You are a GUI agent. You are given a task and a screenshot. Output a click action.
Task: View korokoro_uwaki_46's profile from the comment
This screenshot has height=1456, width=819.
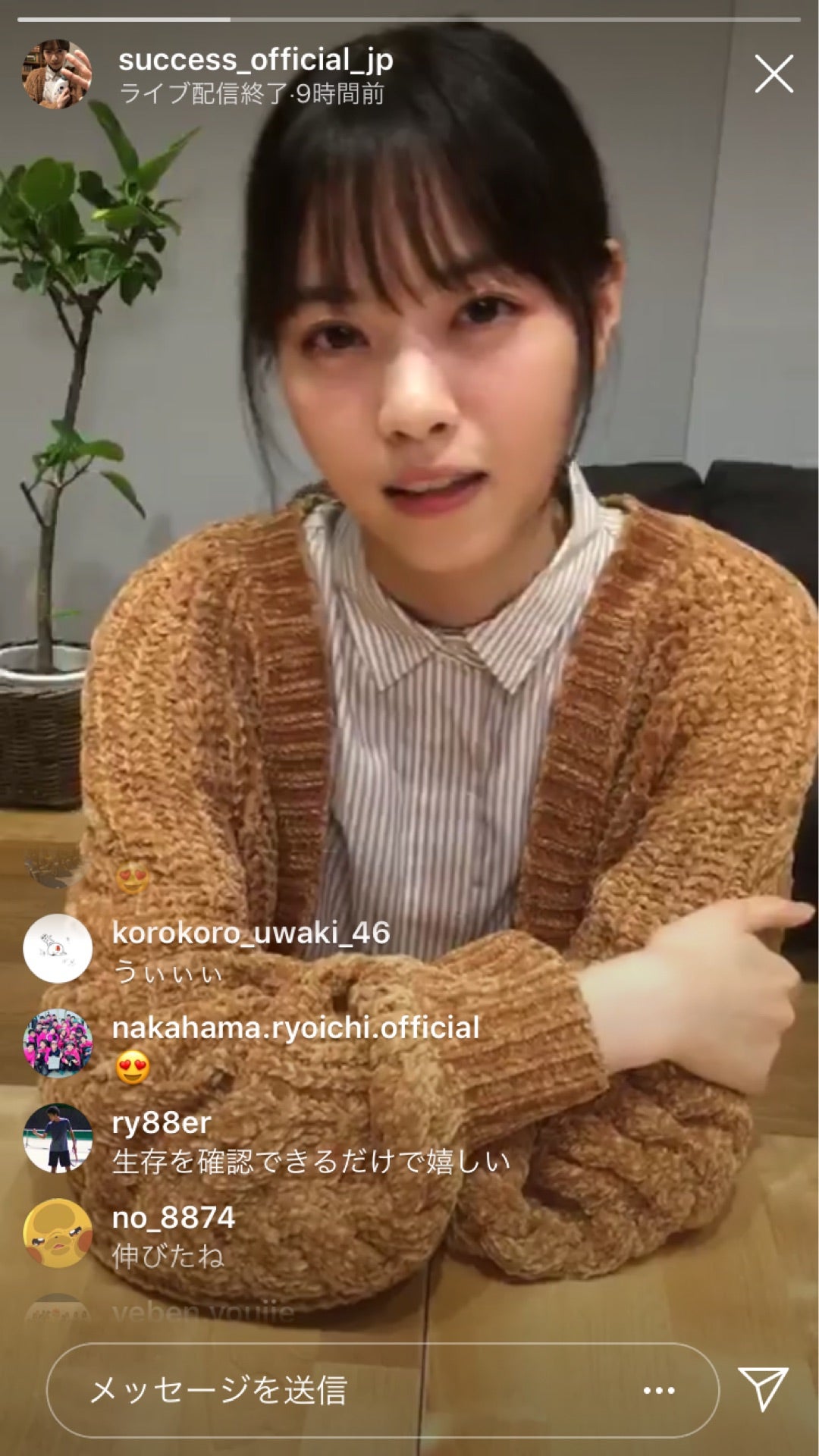250,933
